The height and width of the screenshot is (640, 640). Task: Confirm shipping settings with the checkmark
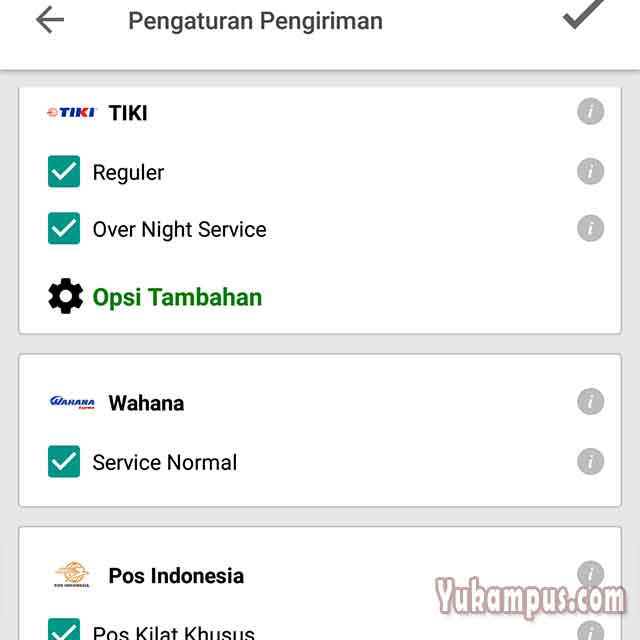pos(584,14)
